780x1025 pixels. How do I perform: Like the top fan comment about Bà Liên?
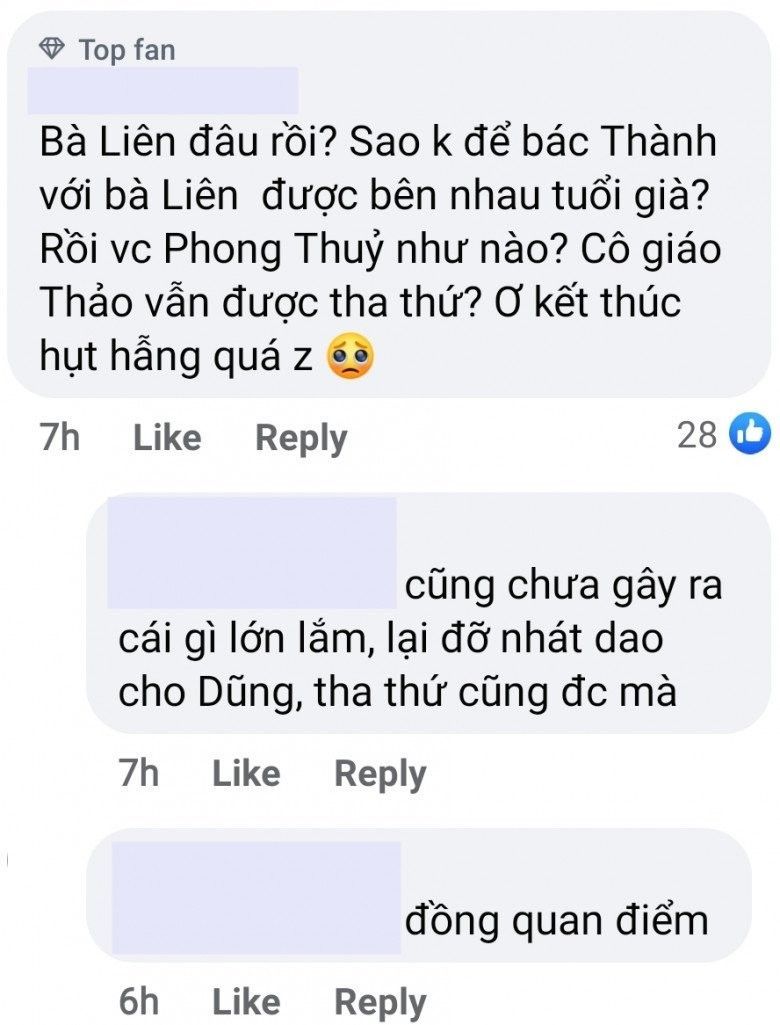[x=167, y=437]
